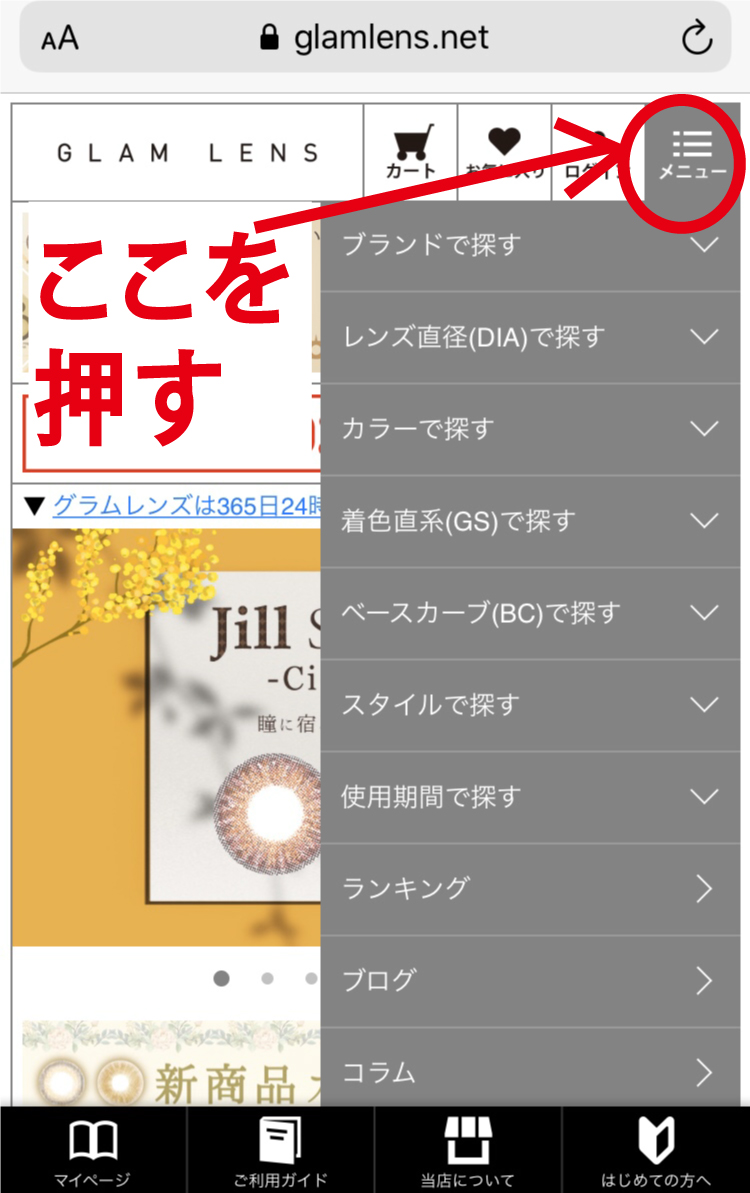Viewport: 750px width, 1193px height.
Task: Open the AA reader options
Action: (x=60, y=39)
